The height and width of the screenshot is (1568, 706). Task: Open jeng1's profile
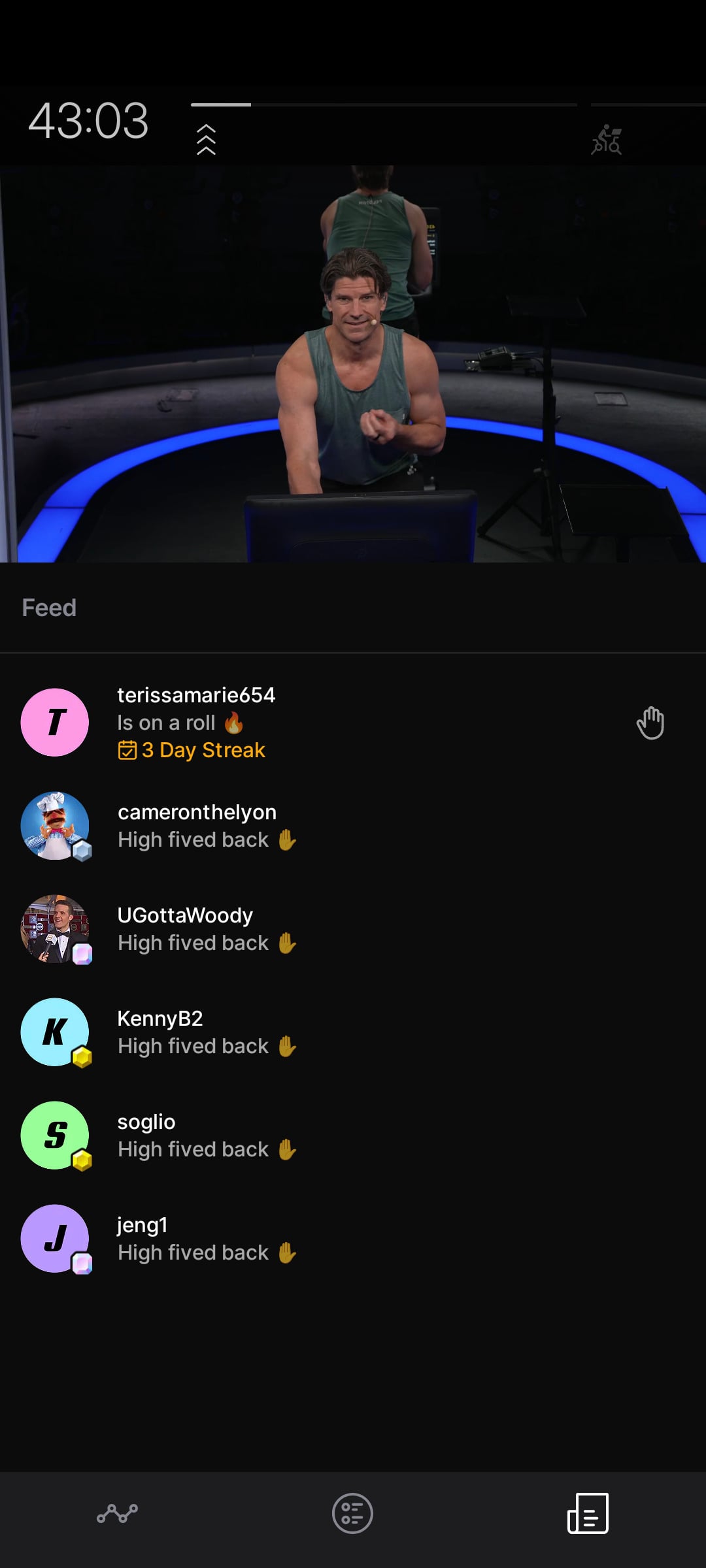(x=55, y=1239)
